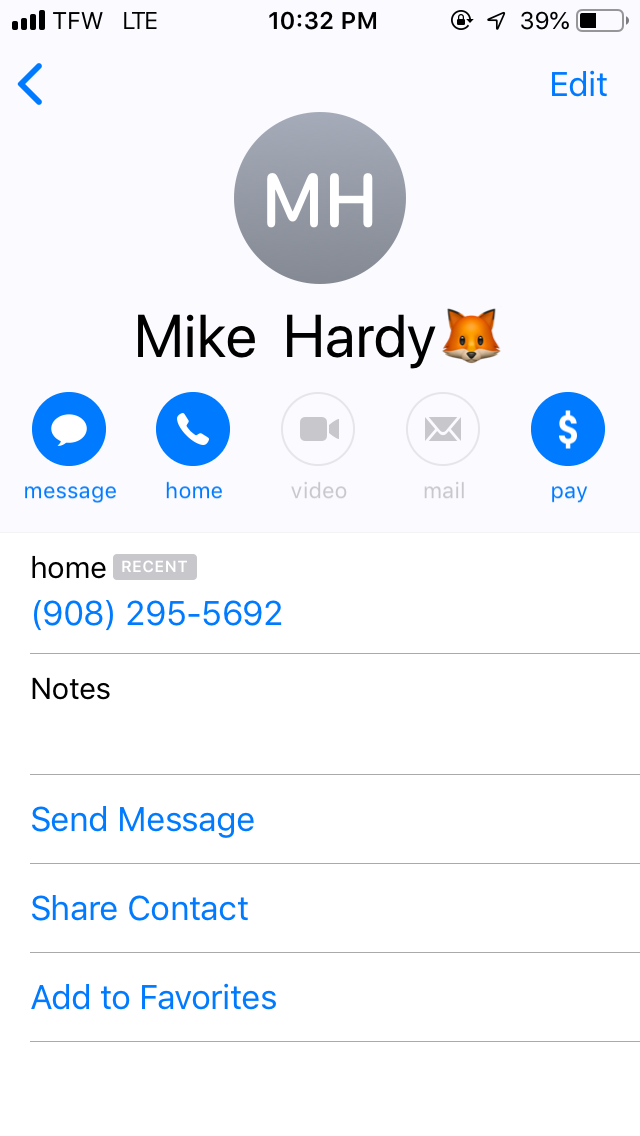This screenshot has width=640, height=1136.
Task: Add Mike Hardy to Favorites
Action: pos(154,997)
